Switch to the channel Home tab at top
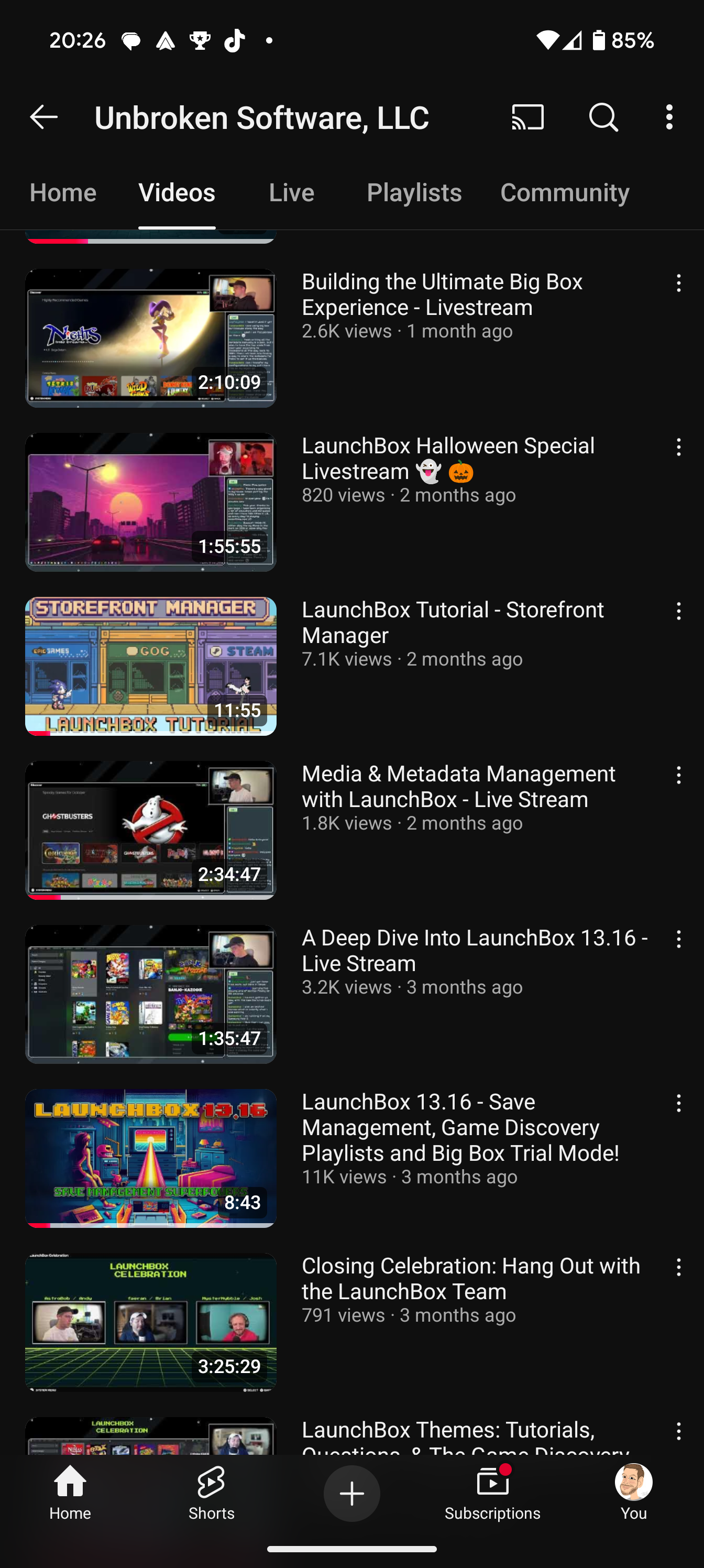704x1568 pixels. coord(63,192)
